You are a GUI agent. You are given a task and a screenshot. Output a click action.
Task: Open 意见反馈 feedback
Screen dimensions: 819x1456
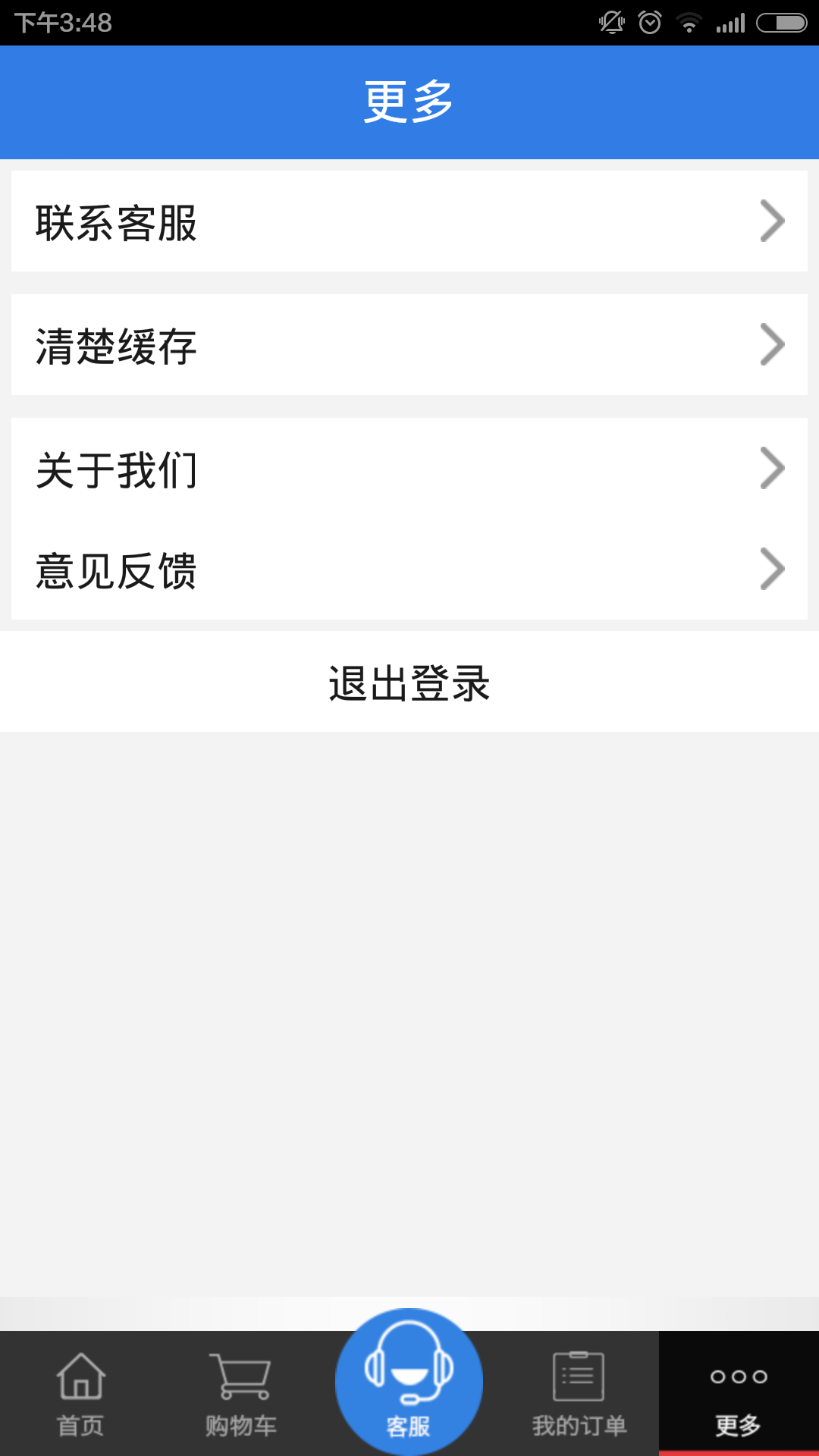pos(409,570)
